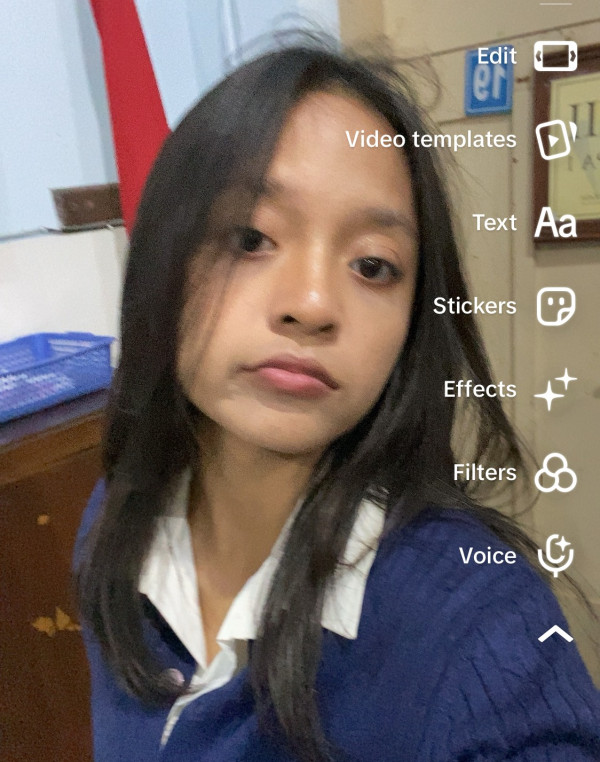Open the Effects option
The height and width of the screenshot is (762, 600).
point(555,389)
